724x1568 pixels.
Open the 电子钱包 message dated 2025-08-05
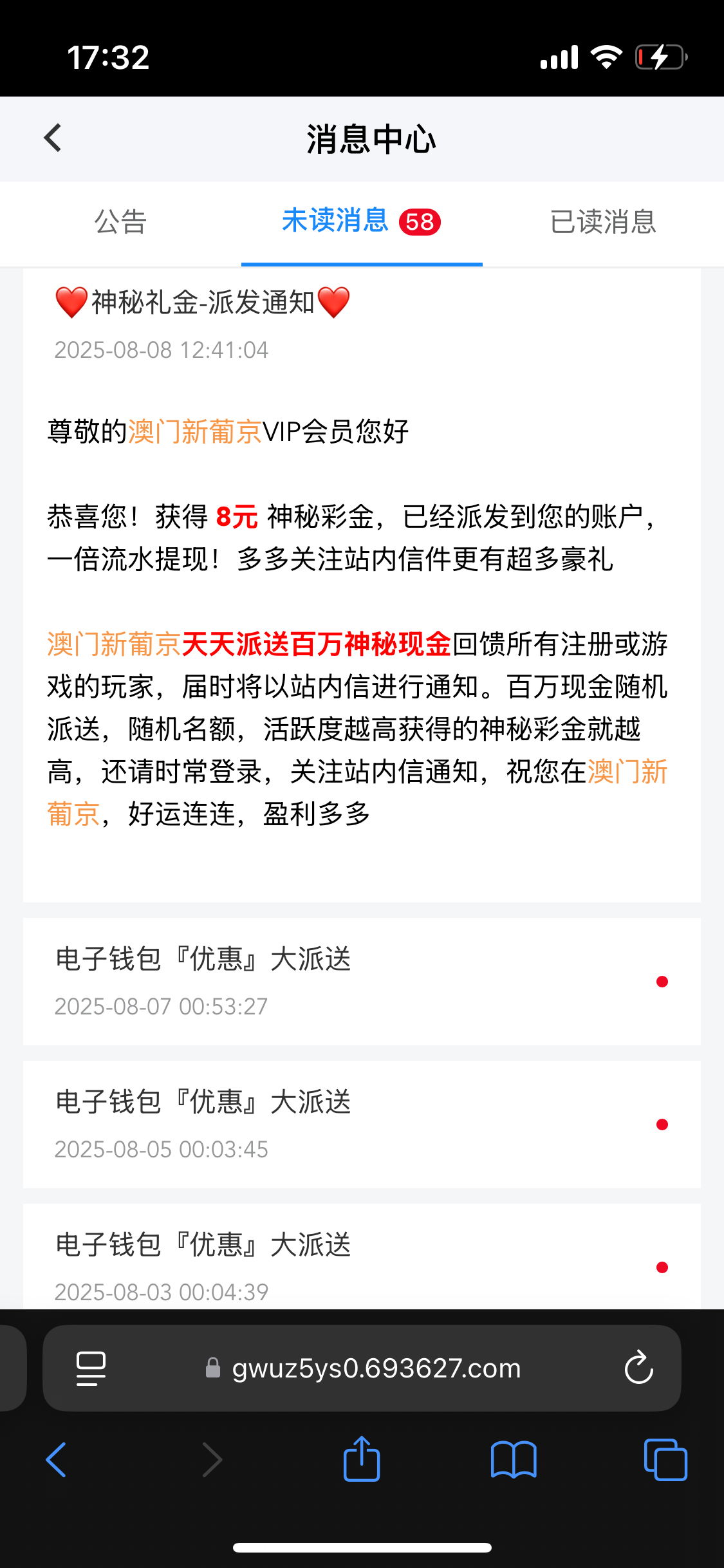(x=361, y=1124)
